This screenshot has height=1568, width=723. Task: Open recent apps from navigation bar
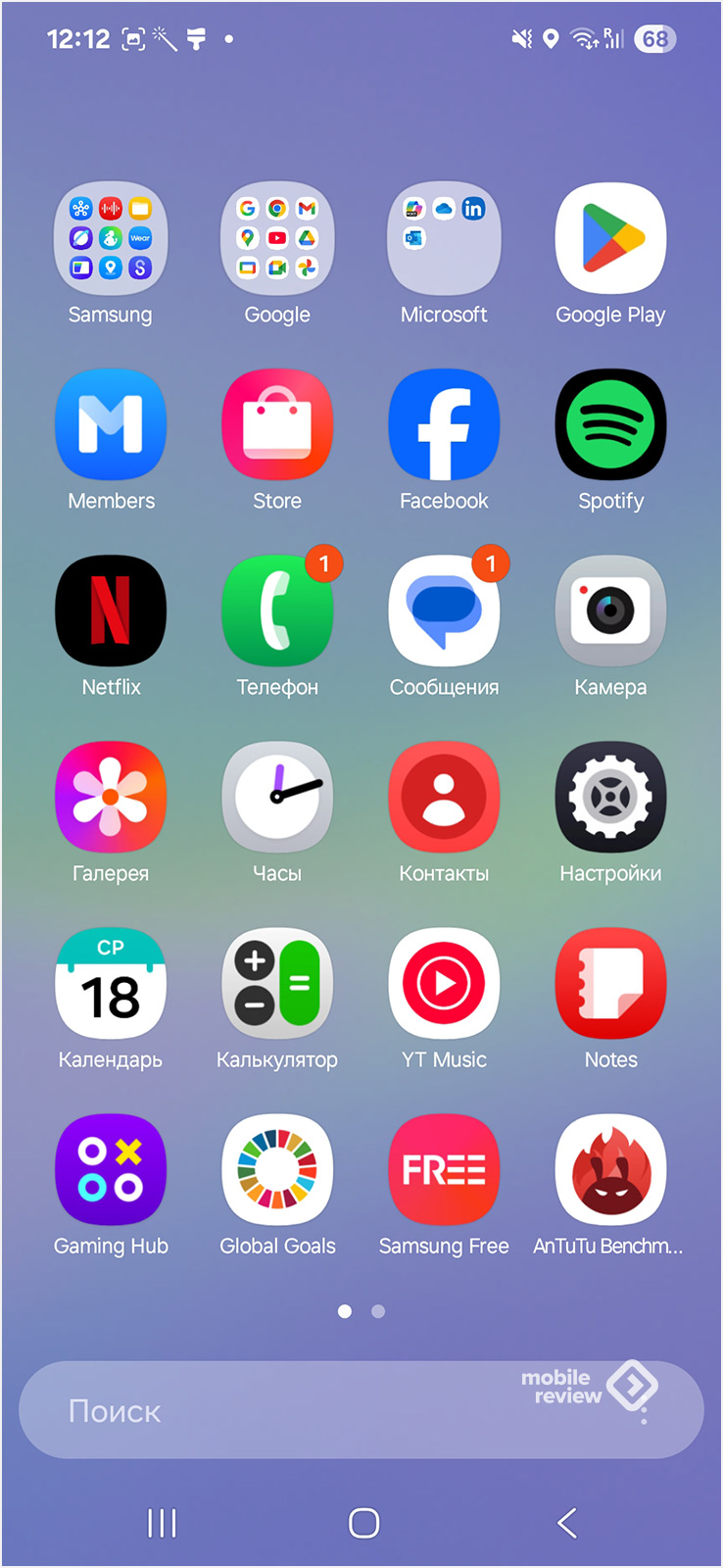pyautogui.click(x=162, y=1523)
